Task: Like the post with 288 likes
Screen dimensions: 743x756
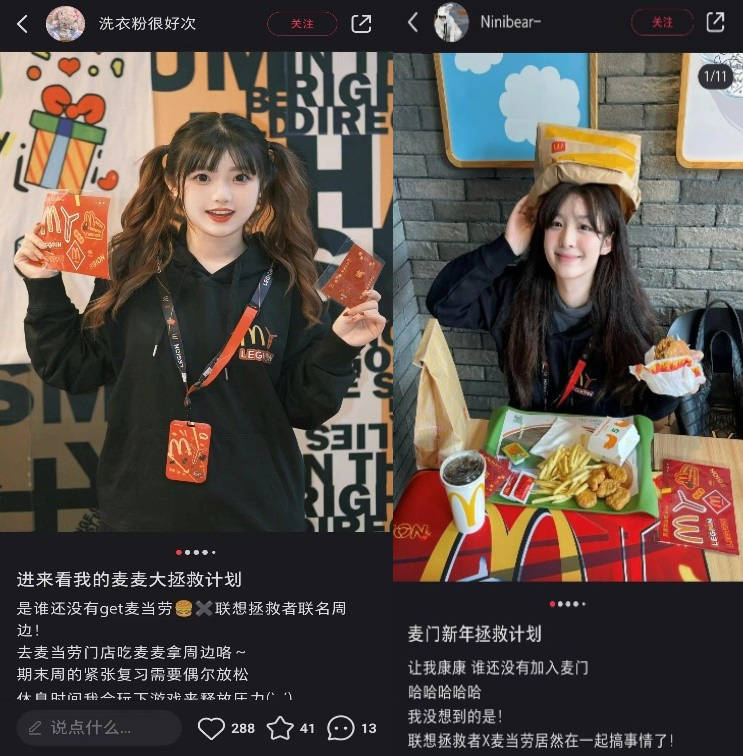Action: coord(211,728)
